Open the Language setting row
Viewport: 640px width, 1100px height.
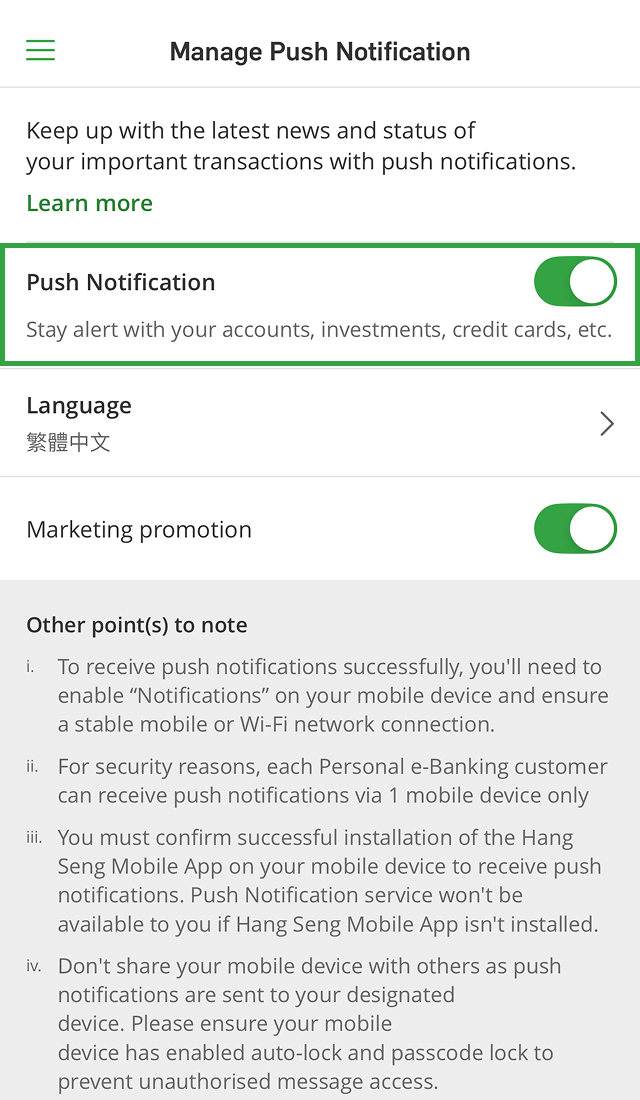tap(320, 423)
